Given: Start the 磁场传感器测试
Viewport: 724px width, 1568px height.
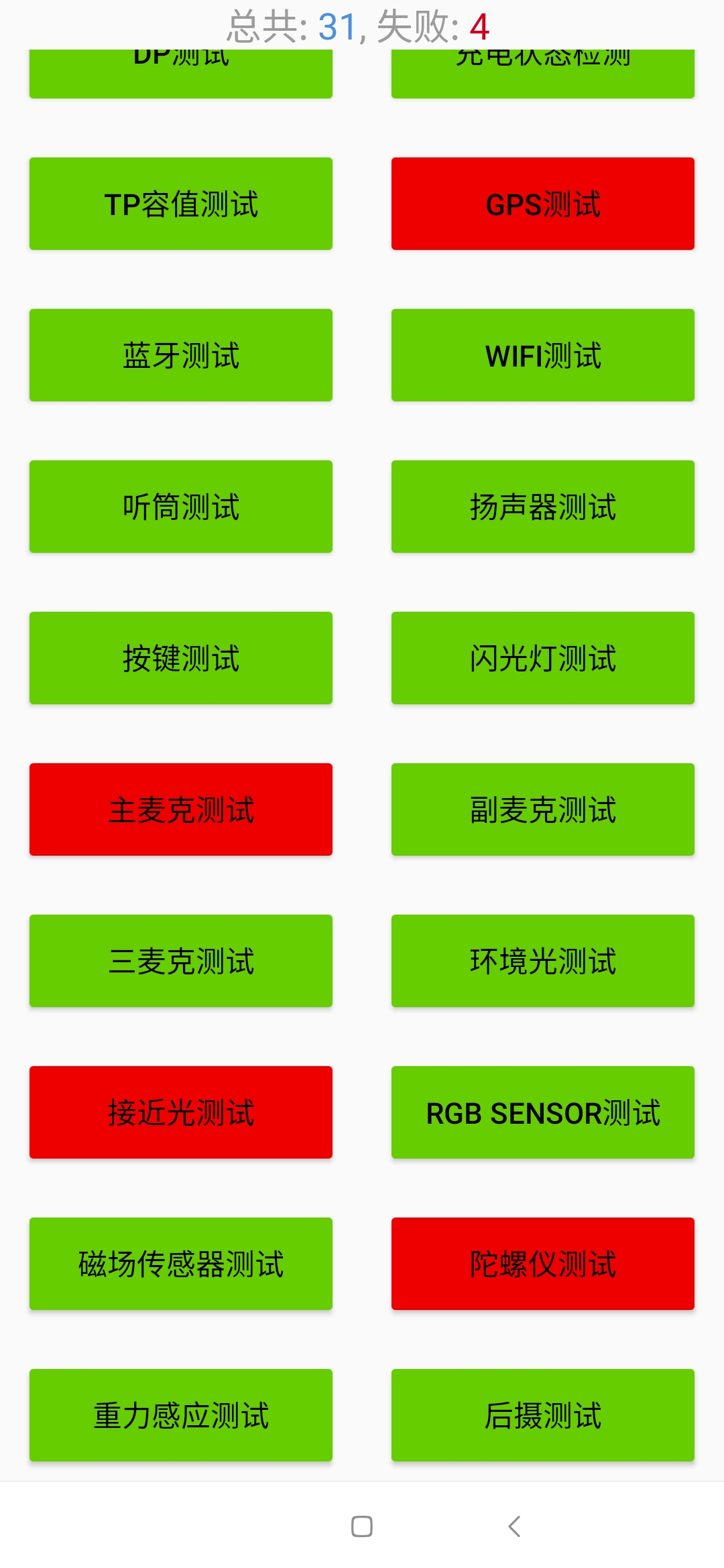Looking at the screenshot, I should (x=181, y=1264).
